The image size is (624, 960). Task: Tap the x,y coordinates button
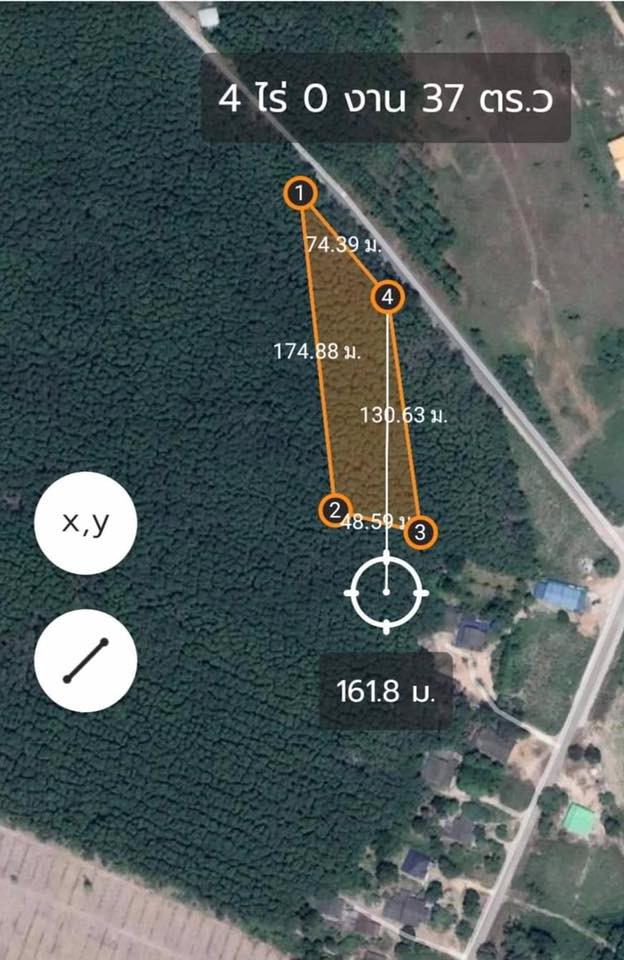(85, 523)
